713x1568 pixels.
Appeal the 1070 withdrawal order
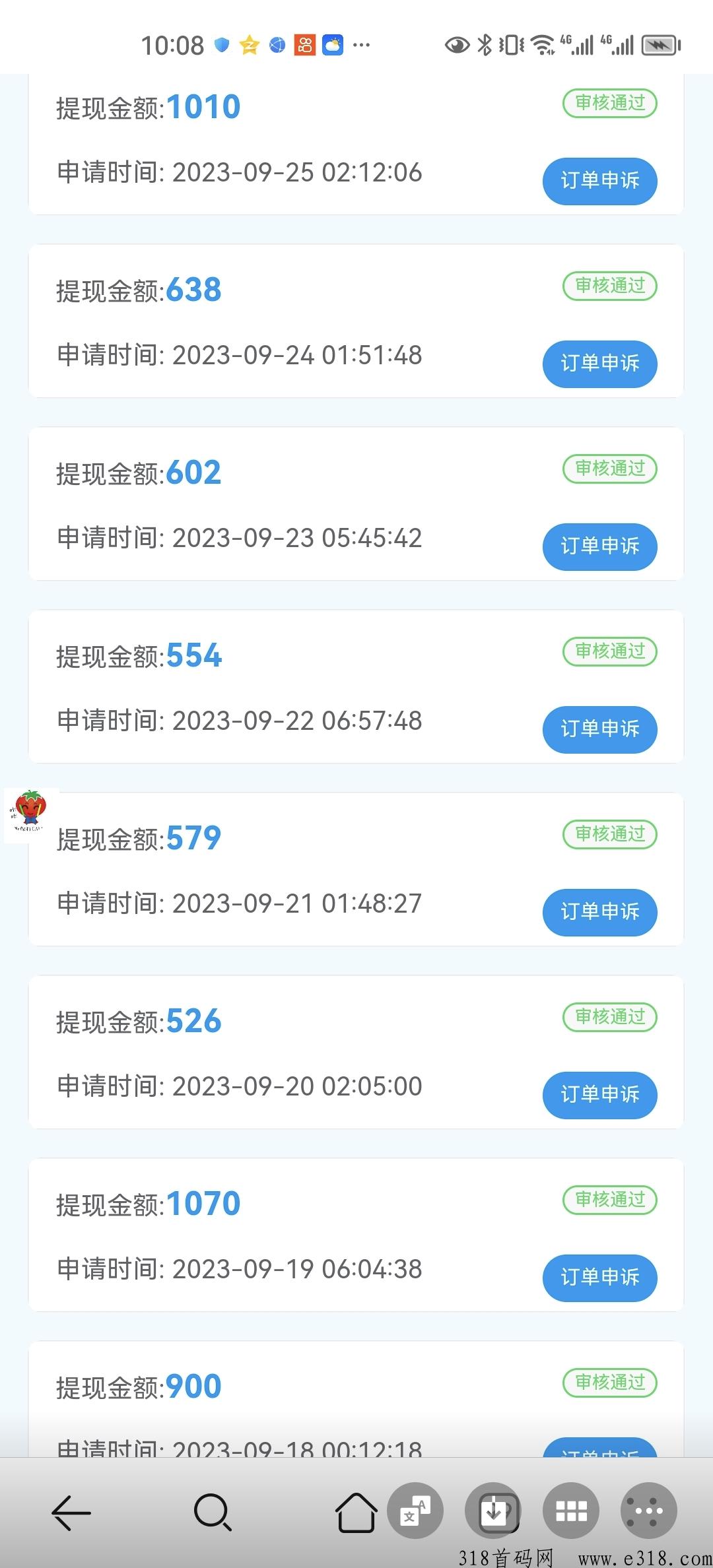coord(599,1278)
